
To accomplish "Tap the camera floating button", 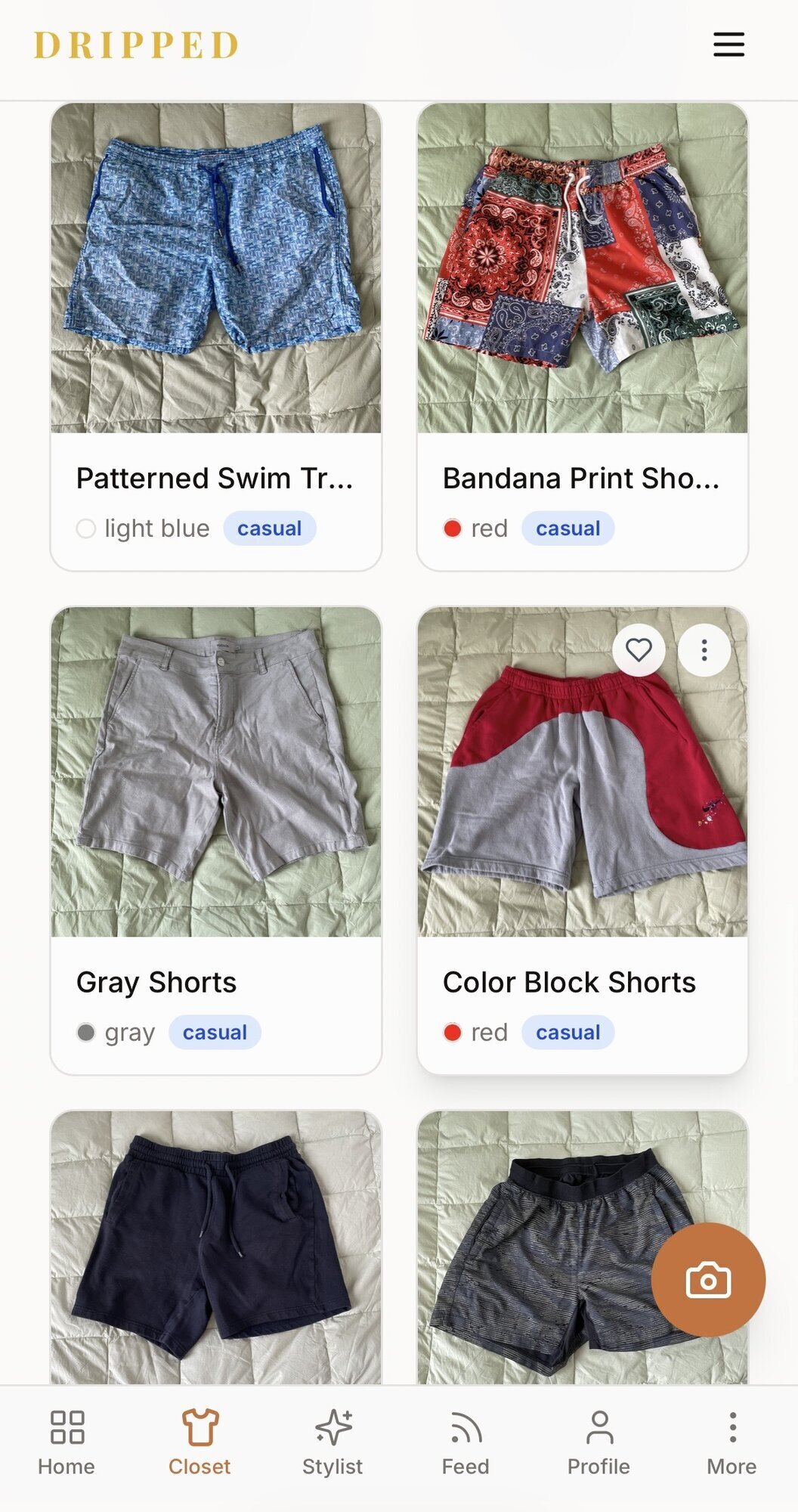I will [x=708, y=1280].
